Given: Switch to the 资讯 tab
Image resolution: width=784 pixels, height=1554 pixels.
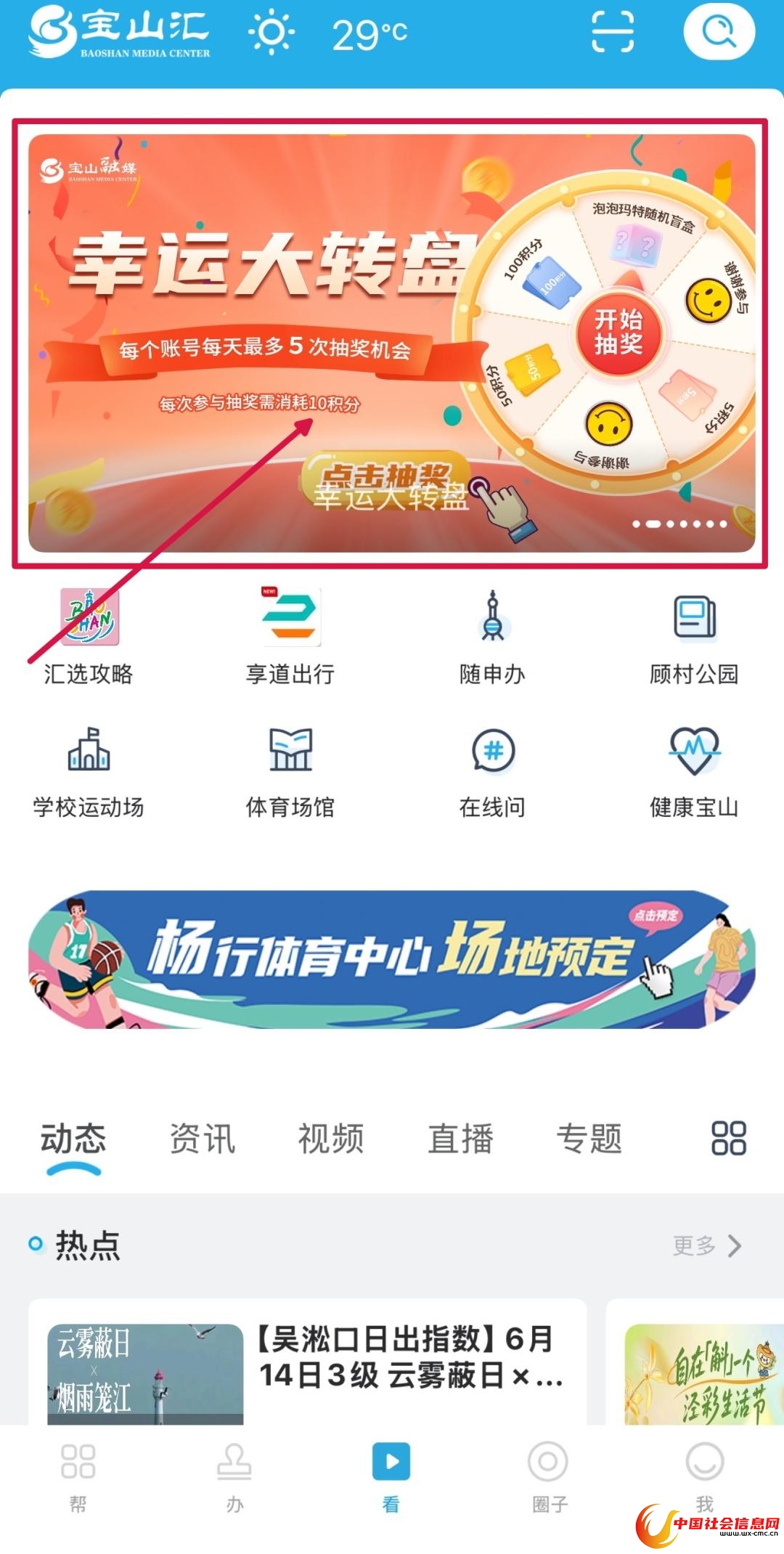Looking at the screenshot, I should tap(203, 1138).
